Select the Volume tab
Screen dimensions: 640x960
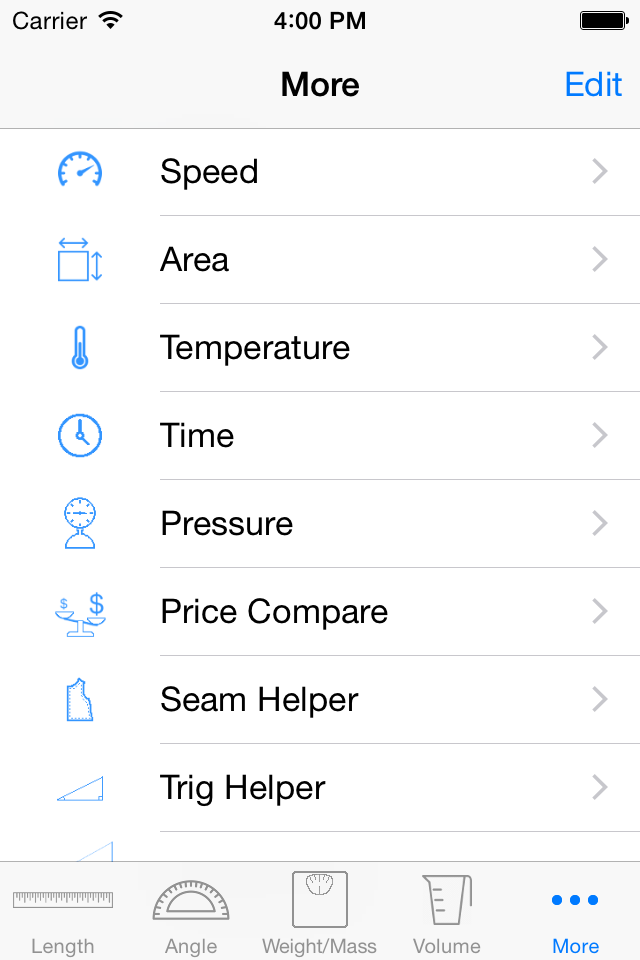pos(447,912)
